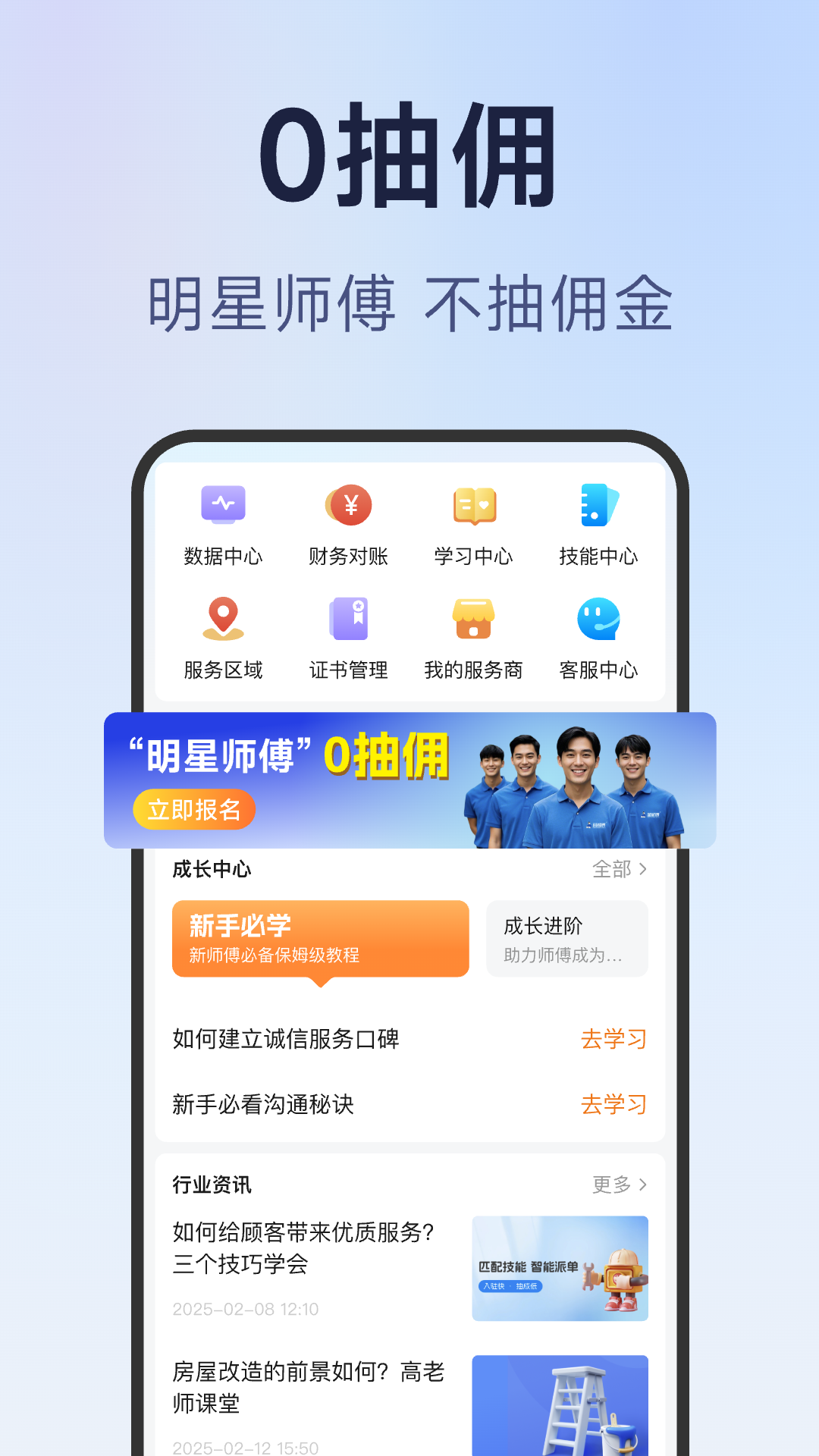The width and height of the screenshot is (819, 1456).
Task: Open 去学习 for 如何建立诚信服务口碑
Action: [x=612, y=1040]
